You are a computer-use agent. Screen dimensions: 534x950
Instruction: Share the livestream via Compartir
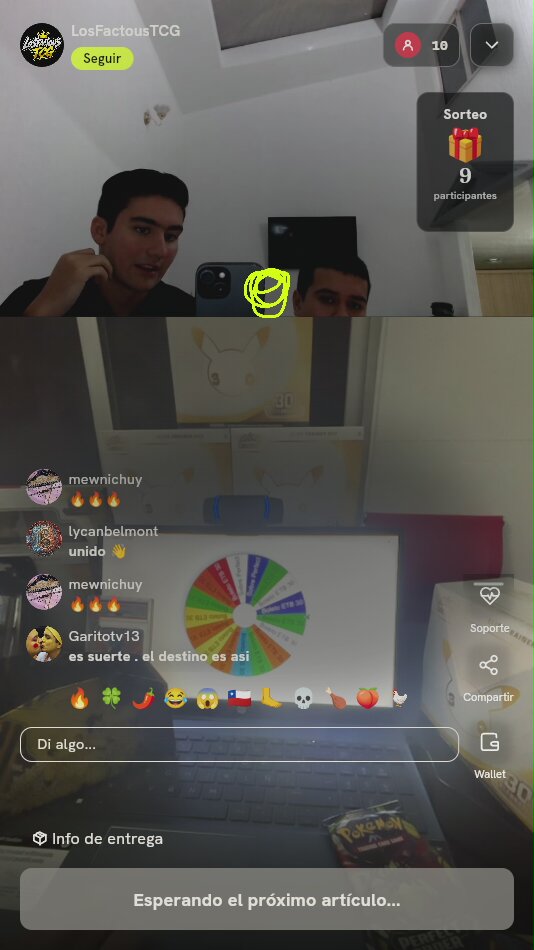(x=489, y=677)
